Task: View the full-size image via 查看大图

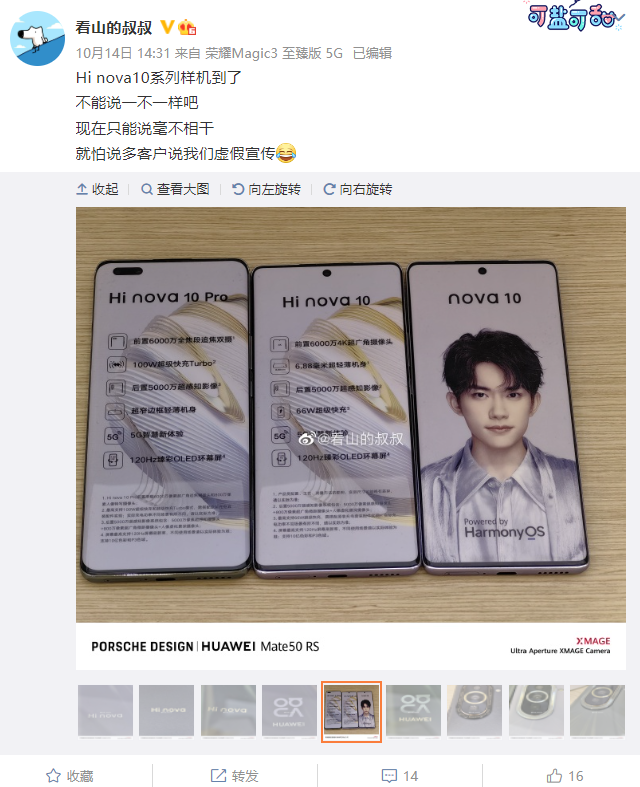Action: click(175, 189)
